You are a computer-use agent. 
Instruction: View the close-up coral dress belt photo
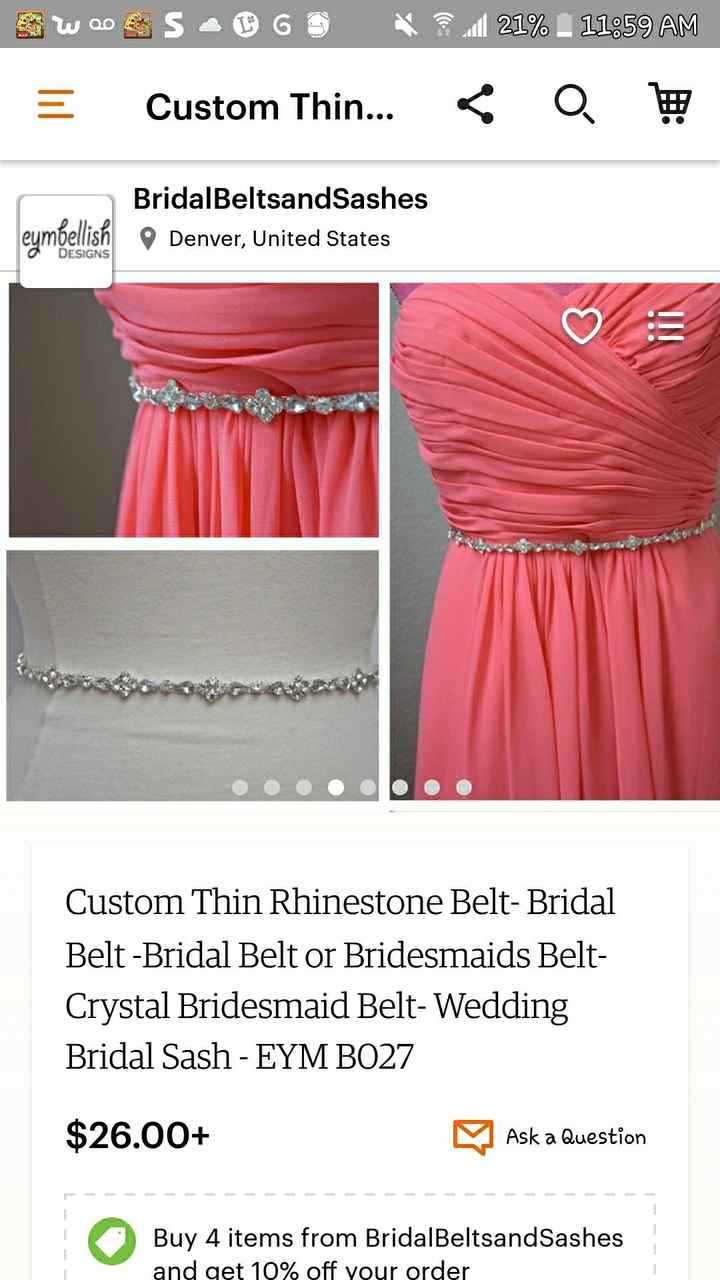(x=194, y=410)
